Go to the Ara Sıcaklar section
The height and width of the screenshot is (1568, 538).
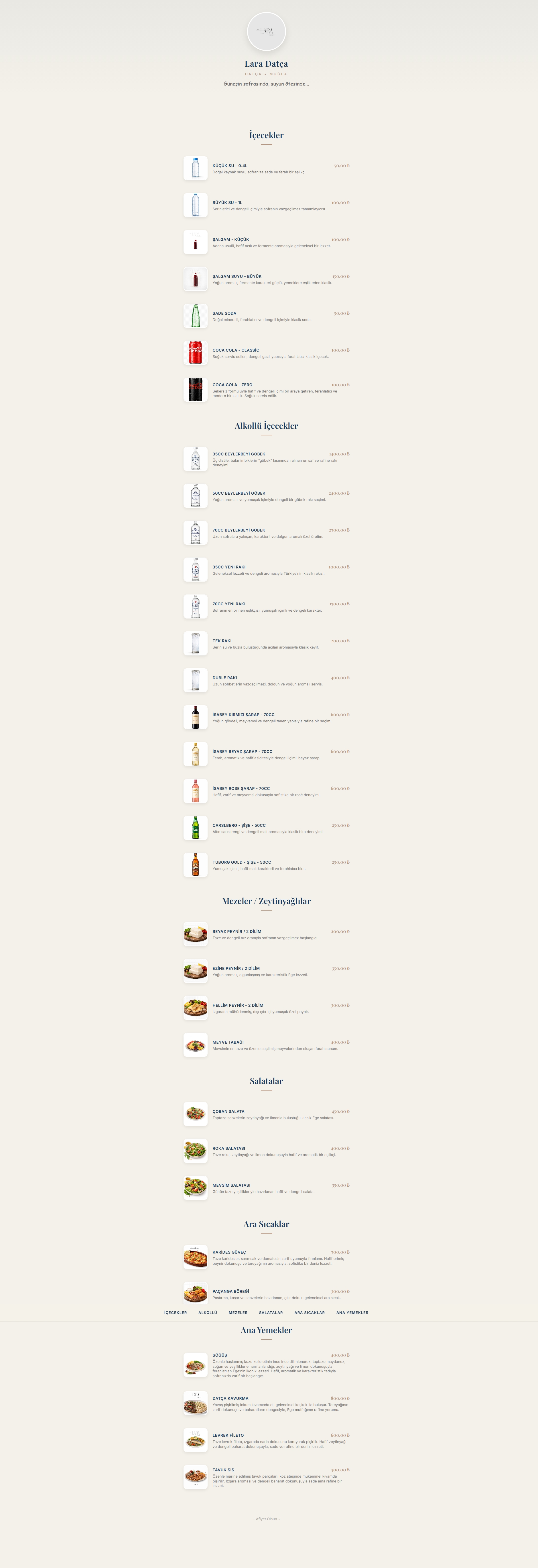click(x=310, y=1312)
